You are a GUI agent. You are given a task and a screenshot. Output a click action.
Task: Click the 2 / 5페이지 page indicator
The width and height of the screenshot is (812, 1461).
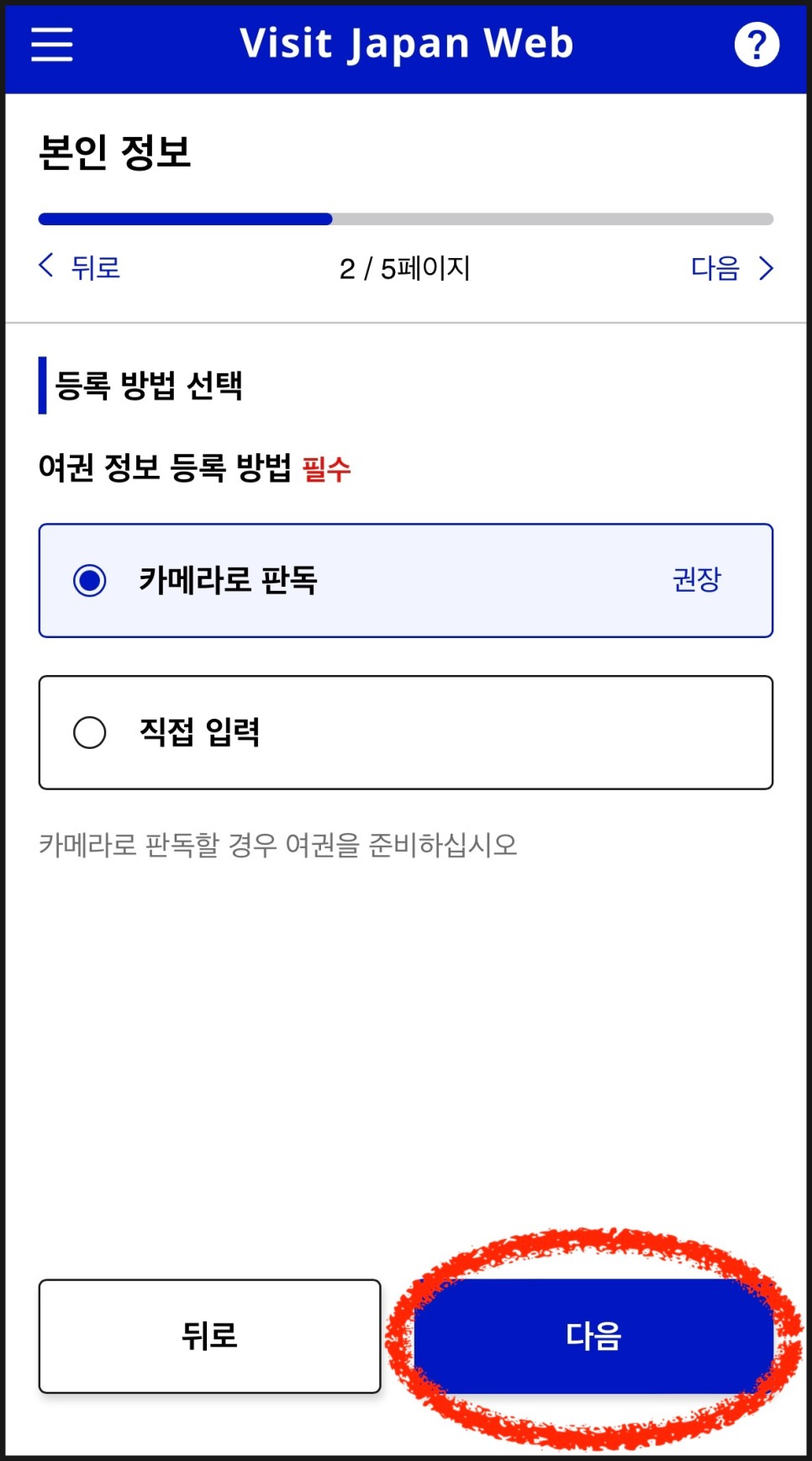(406, 267)
